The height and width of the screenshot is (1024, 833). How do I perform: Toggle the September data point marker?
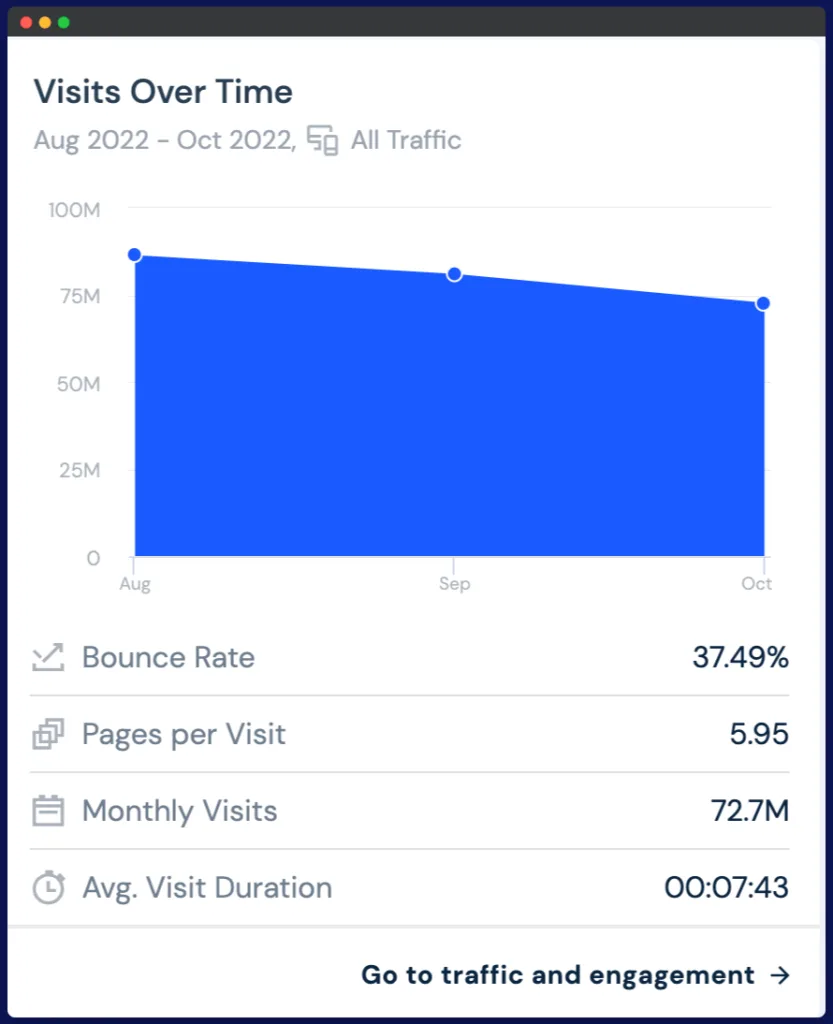(x=454, y=273)
